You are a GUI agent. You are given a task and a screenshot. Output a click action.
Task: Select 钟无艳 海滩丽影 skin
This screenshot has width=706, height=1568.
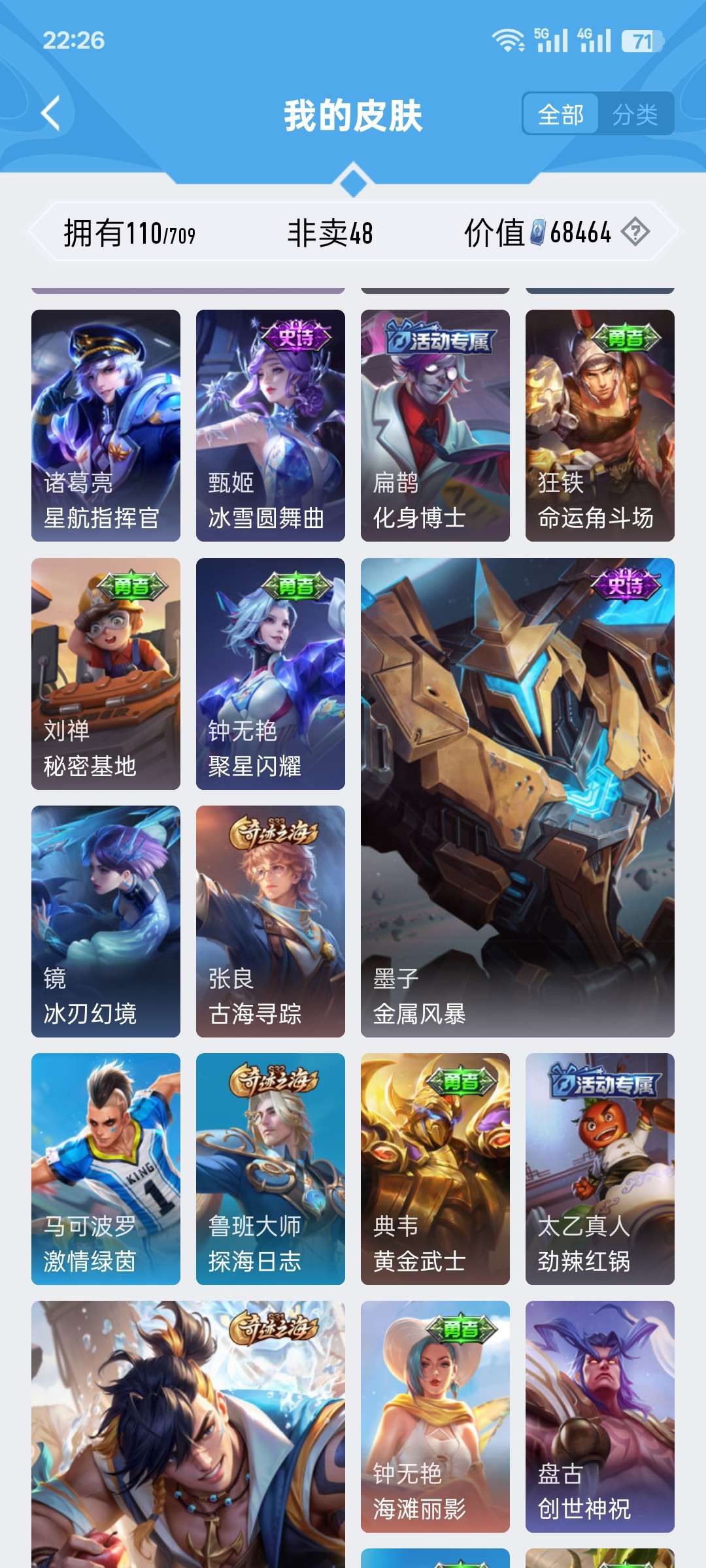(435, 1416)
